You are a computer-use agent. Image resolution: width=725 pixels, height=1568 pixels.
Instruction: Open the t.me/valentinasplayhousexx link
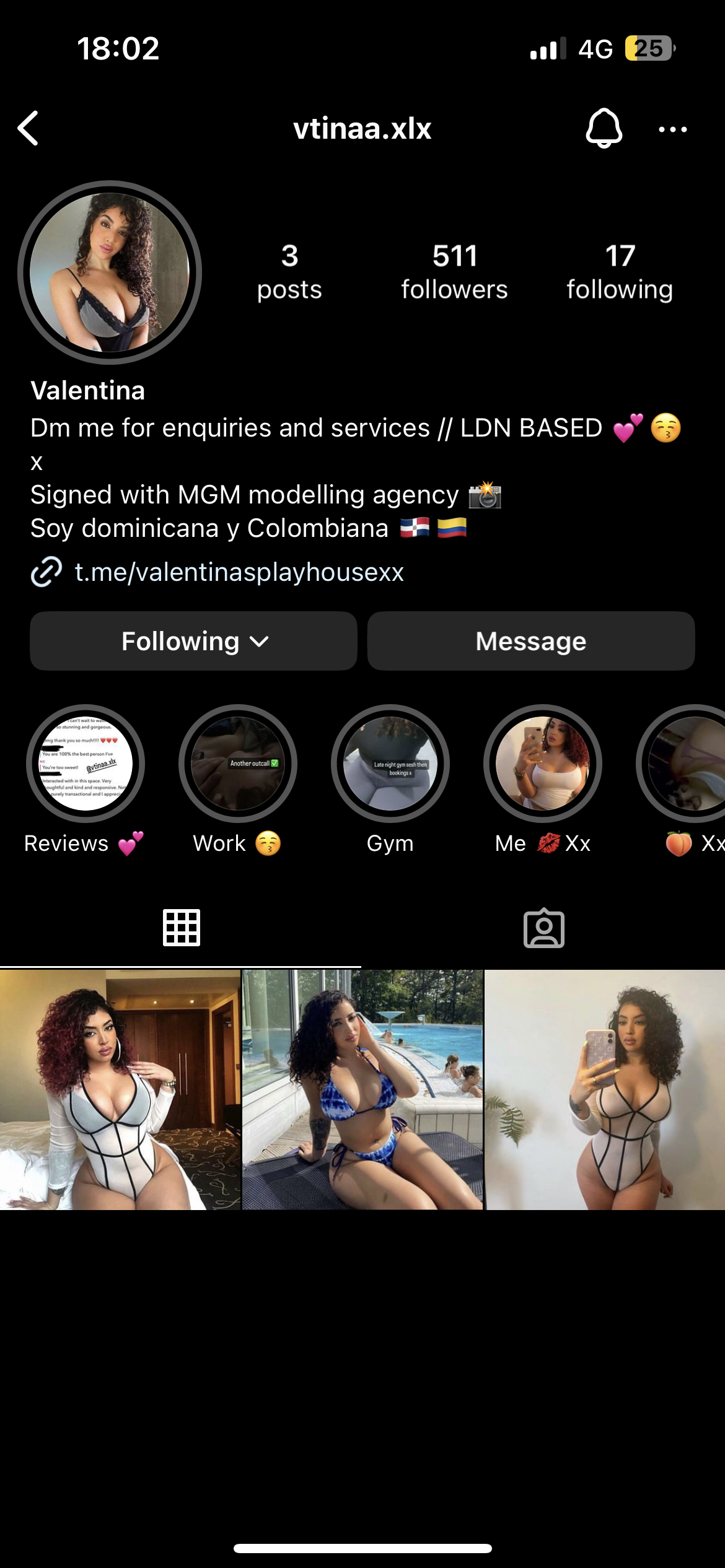[x=239, y=572]
